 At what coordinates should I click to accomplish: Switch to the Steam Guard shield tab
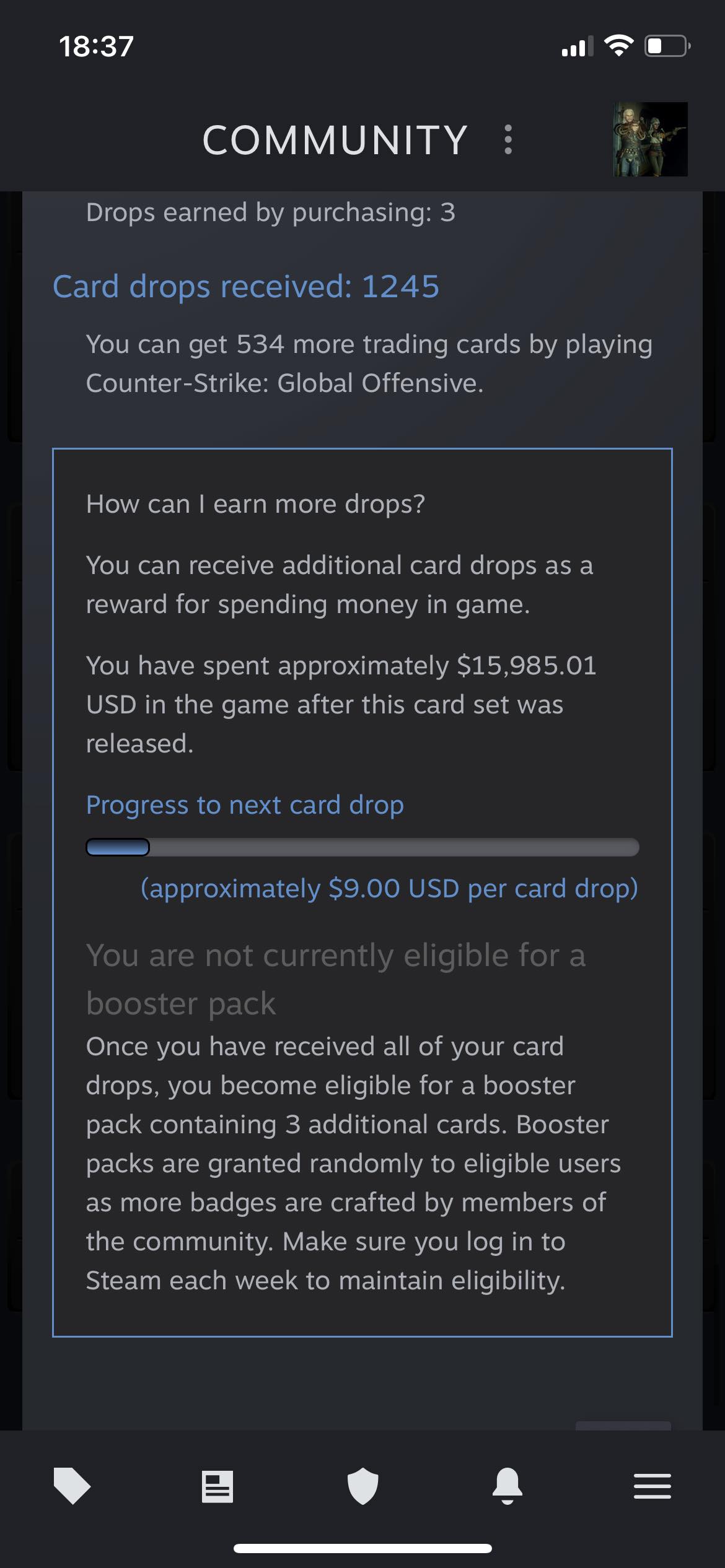click(x=362, y=1486)
